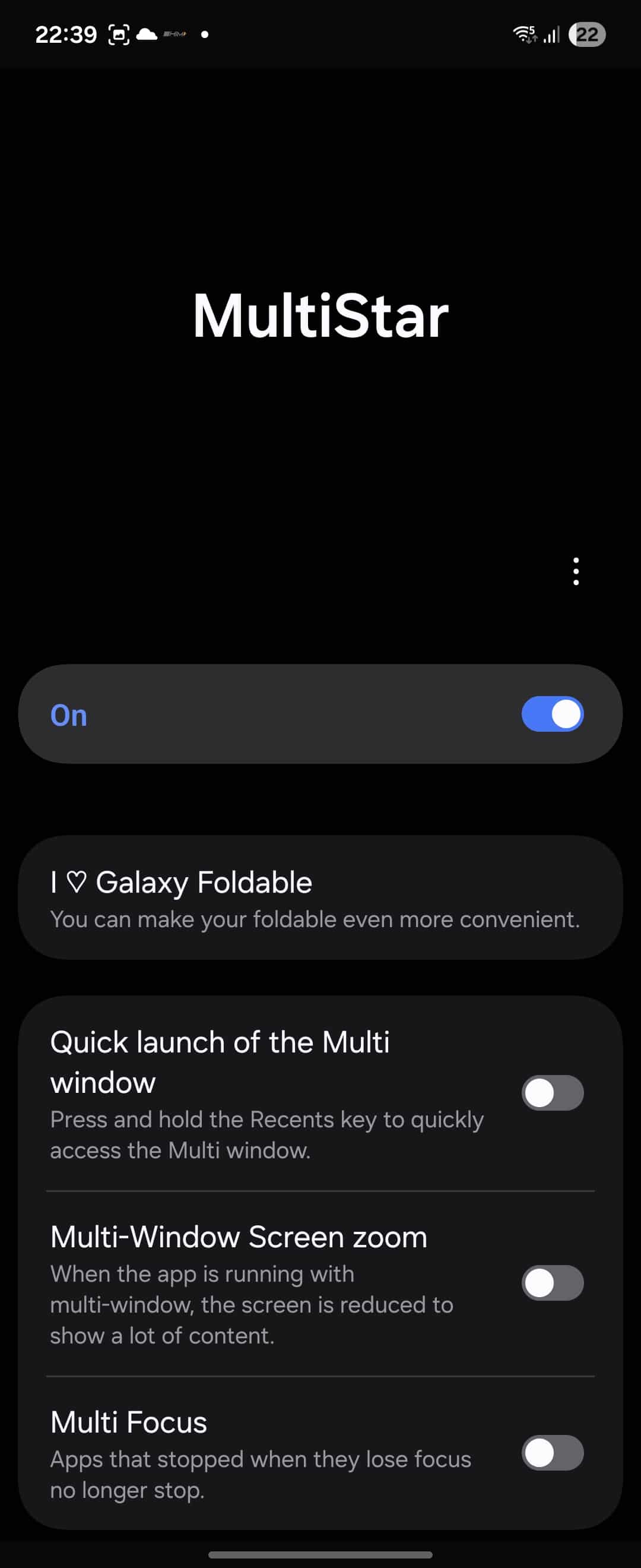The width and height of the screenshot is (641, 1568).
Task: Turn on Multi-Window Screen zoom
Action: click(552, 1282)
